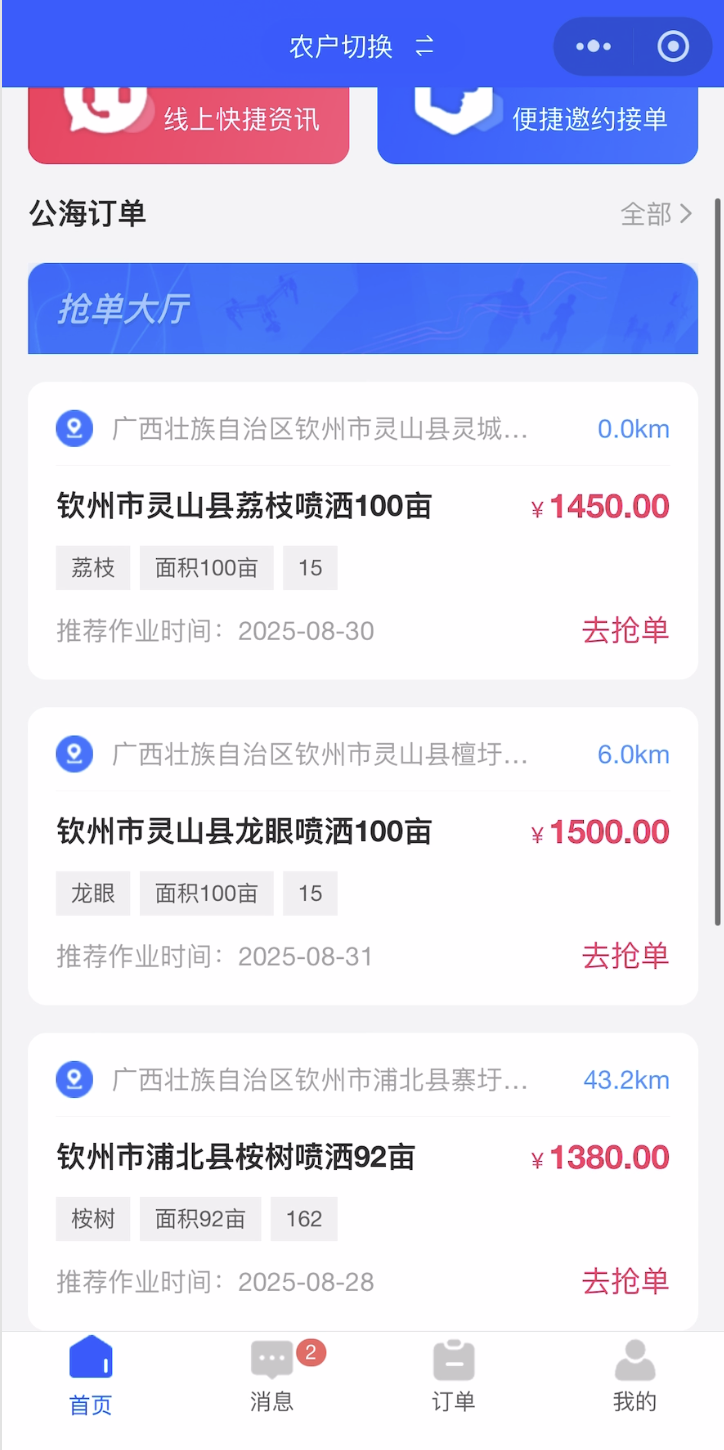Viewport: 724px width, 1450px height.
Task: Open the 钦州市灵山县龙眼喷洒100亩 order
Action: click(244, 832)
